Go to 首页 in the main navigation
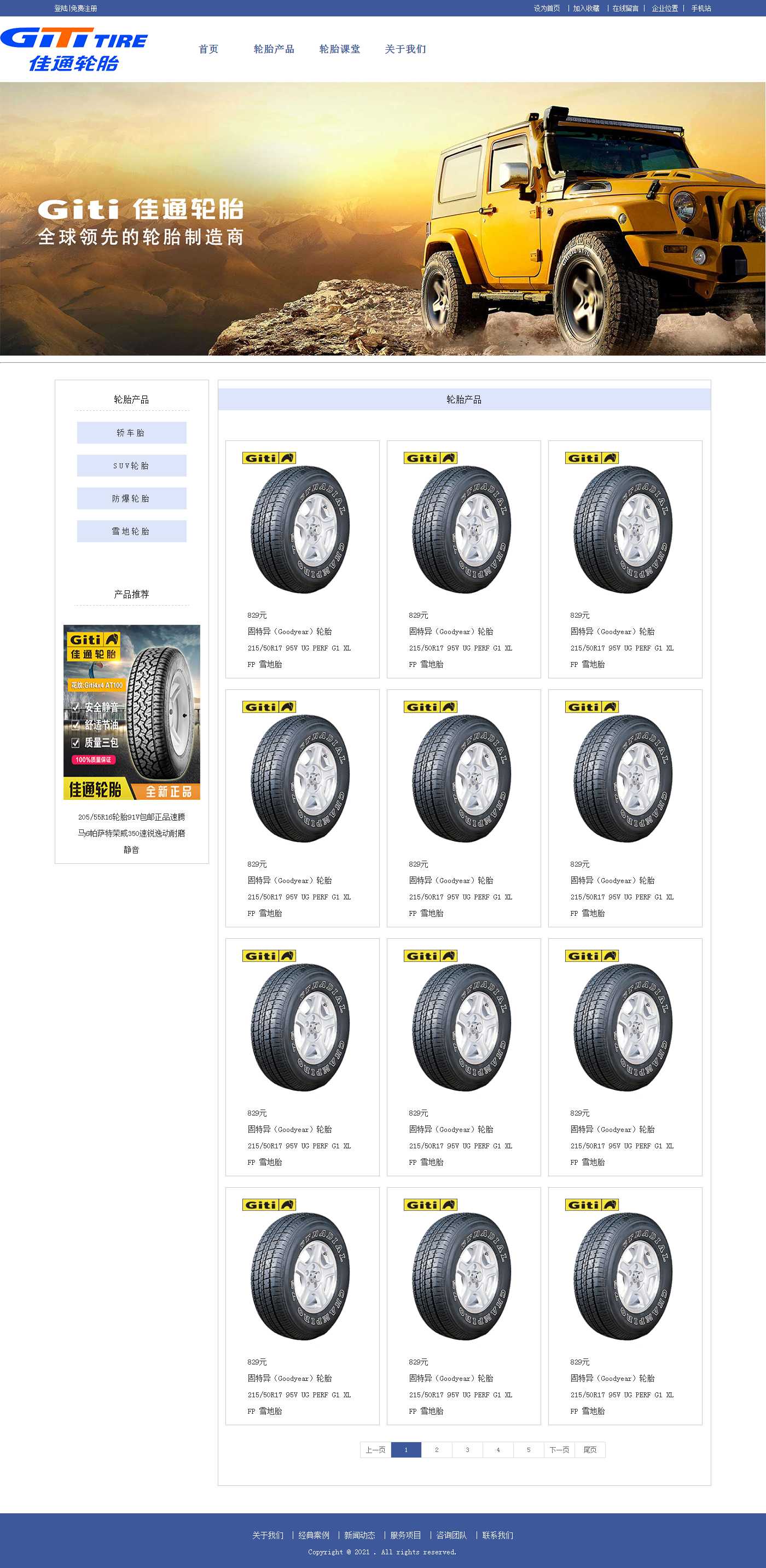The height and width of the screenshot is (1568, 766). click(x=208, y=49)
